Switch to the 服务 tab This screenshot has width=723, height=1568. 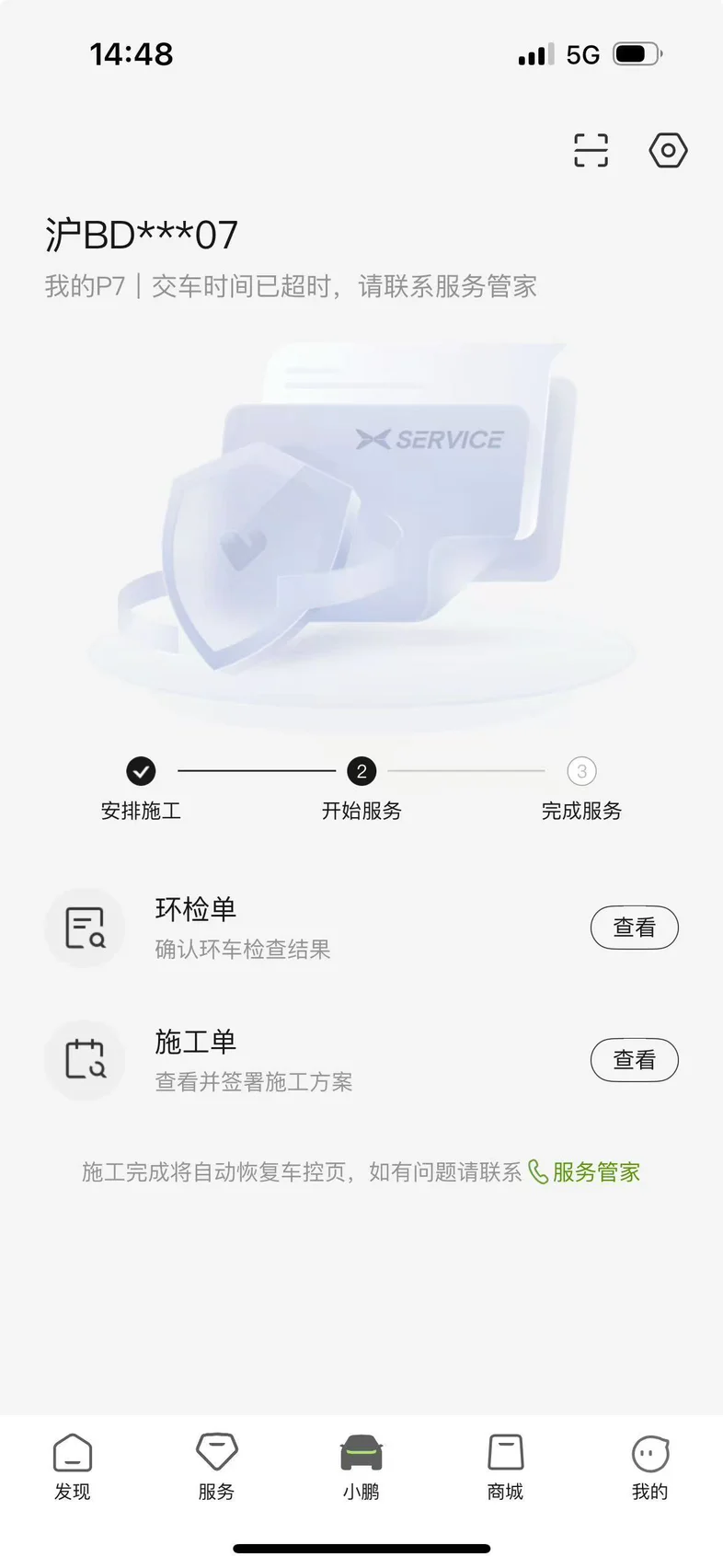pos(216,1468)
